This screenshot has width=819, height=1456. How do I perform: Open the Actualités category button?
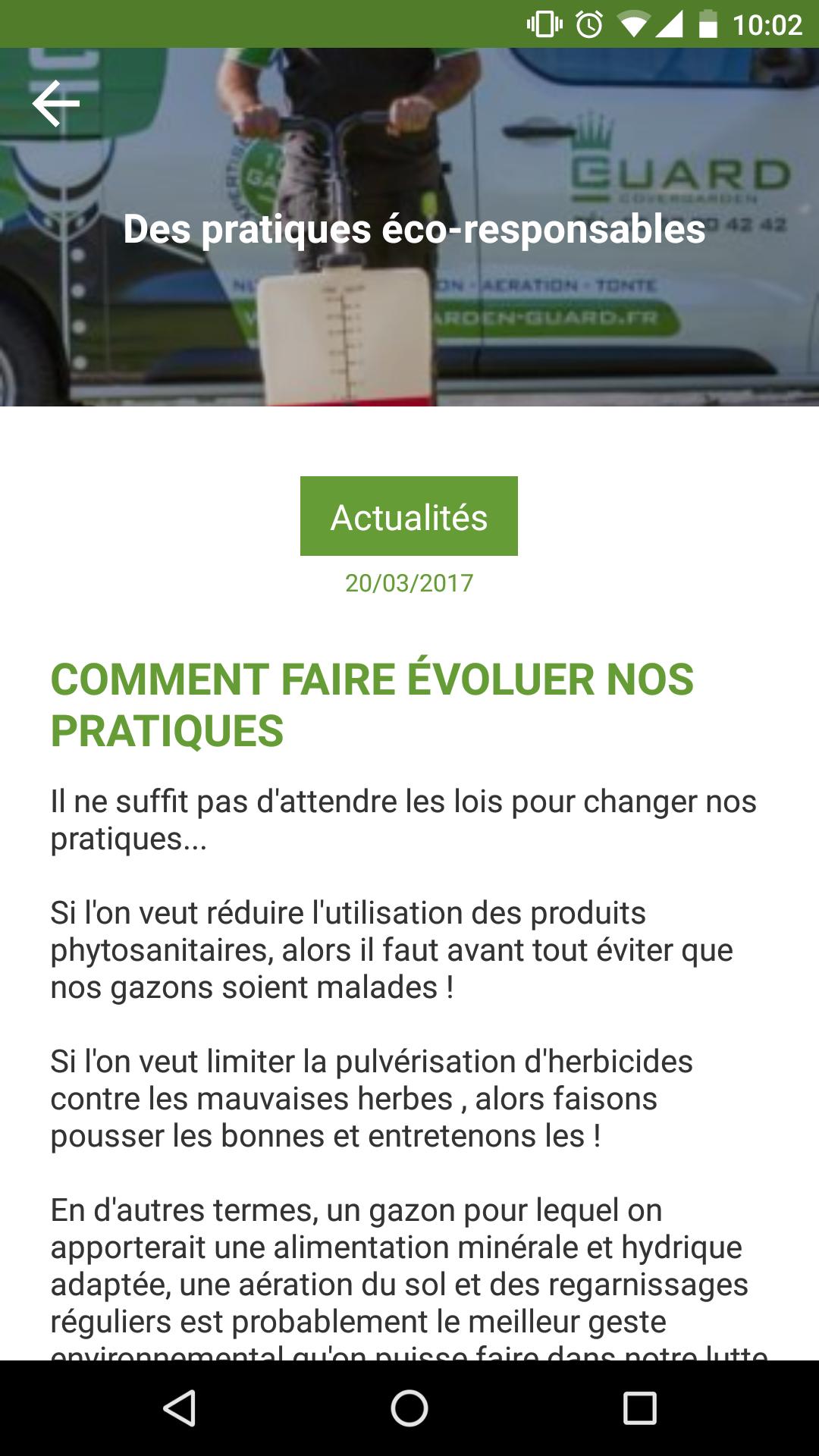pyautogui.click(x=409, y=516)
